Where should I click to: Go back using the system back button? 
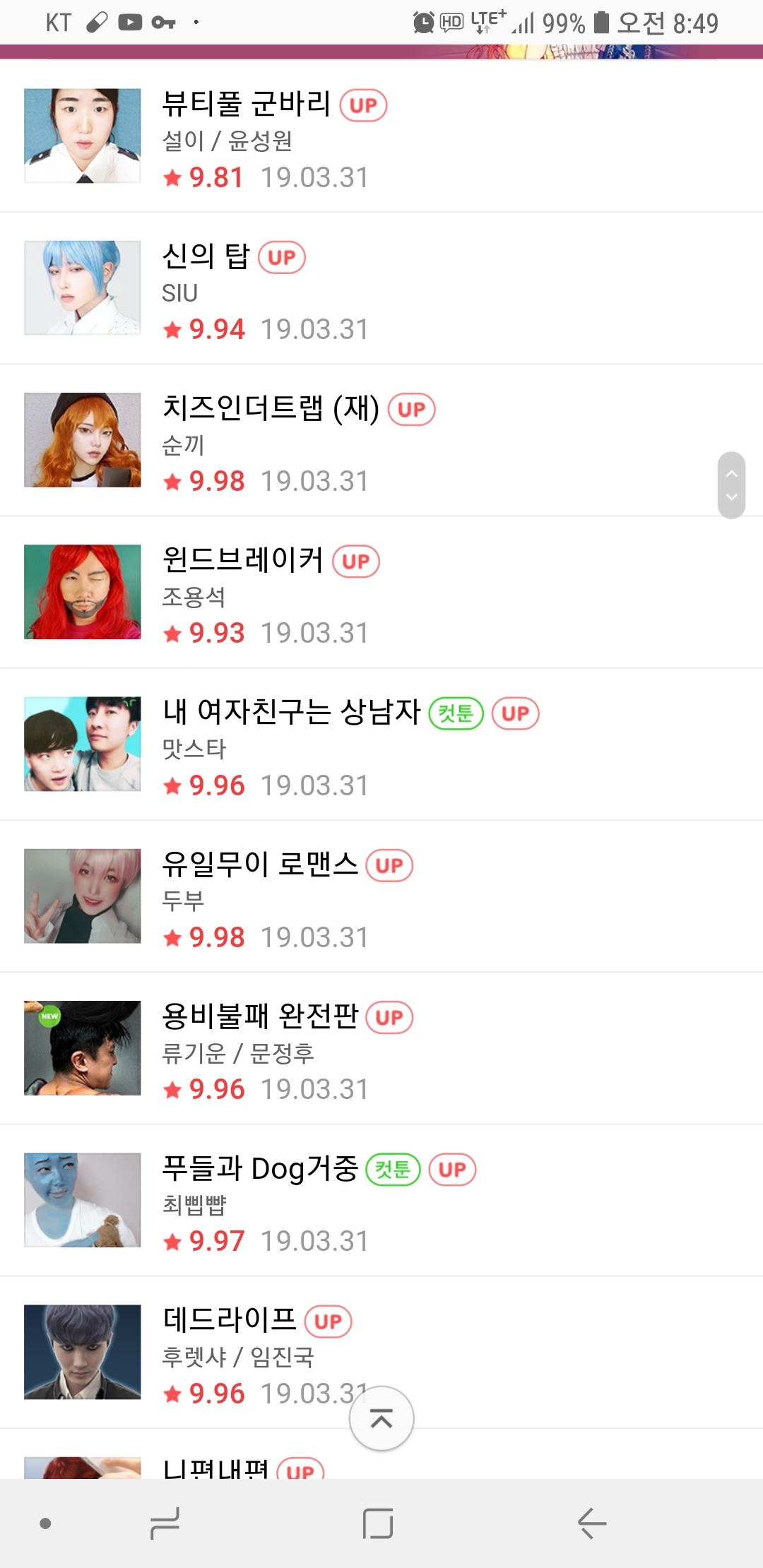tap(592, 1523)
